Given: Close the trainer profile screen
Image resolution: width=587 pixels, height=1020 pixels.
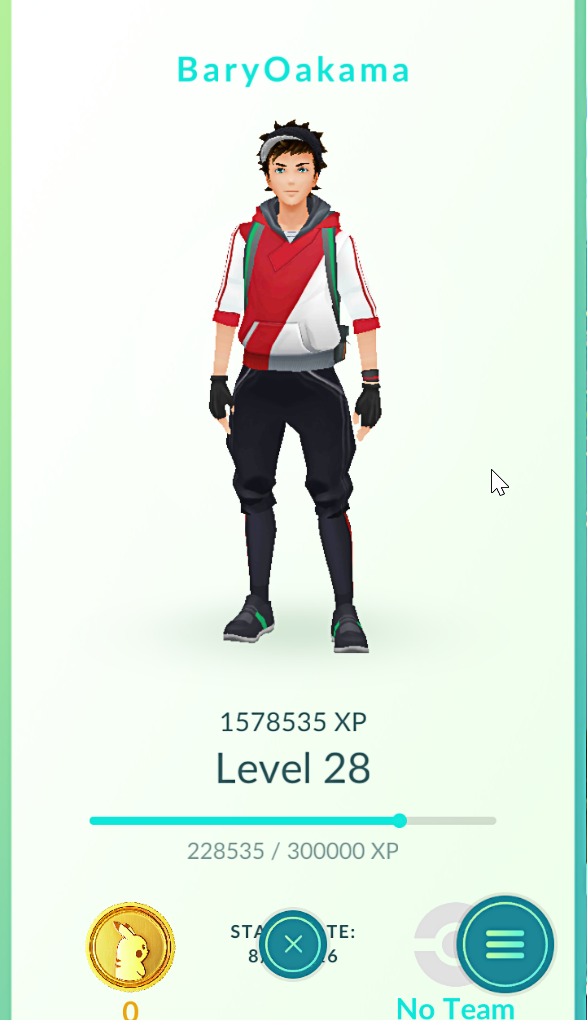Looking at the screenshot, I should (x=293, y=943).
